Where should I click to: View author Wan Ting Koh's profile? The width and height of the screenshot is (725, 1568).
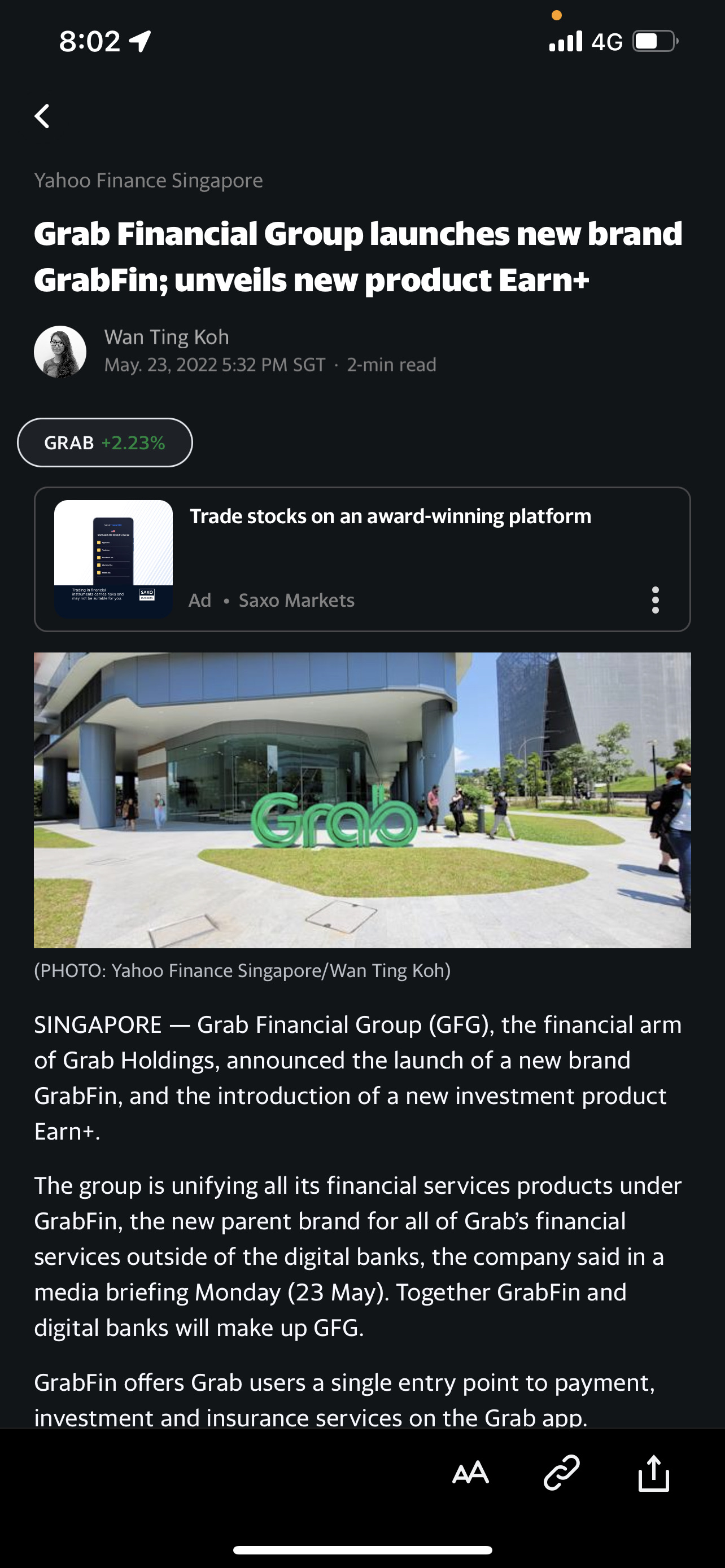point(166,337)
